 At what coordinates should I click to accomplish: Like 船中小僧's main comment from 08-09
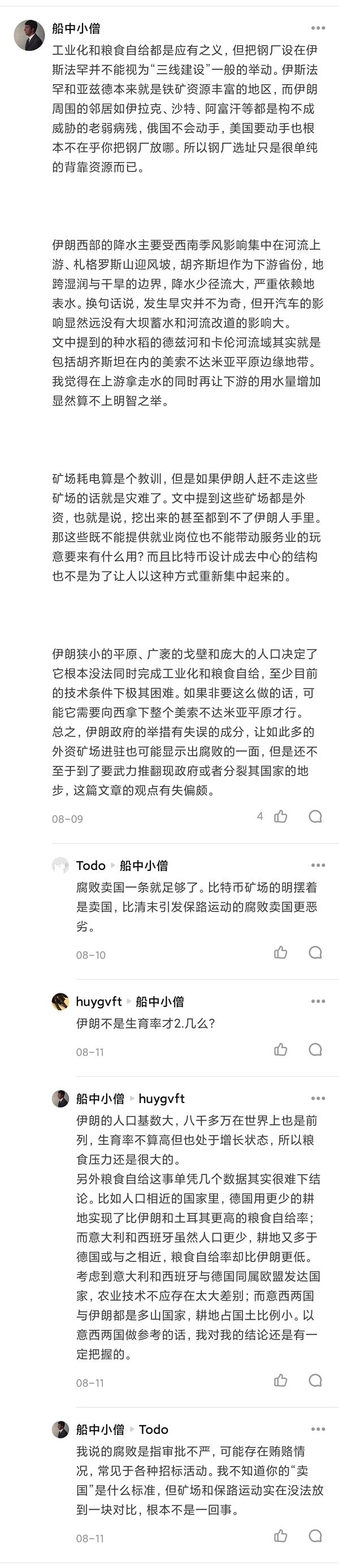281,816
